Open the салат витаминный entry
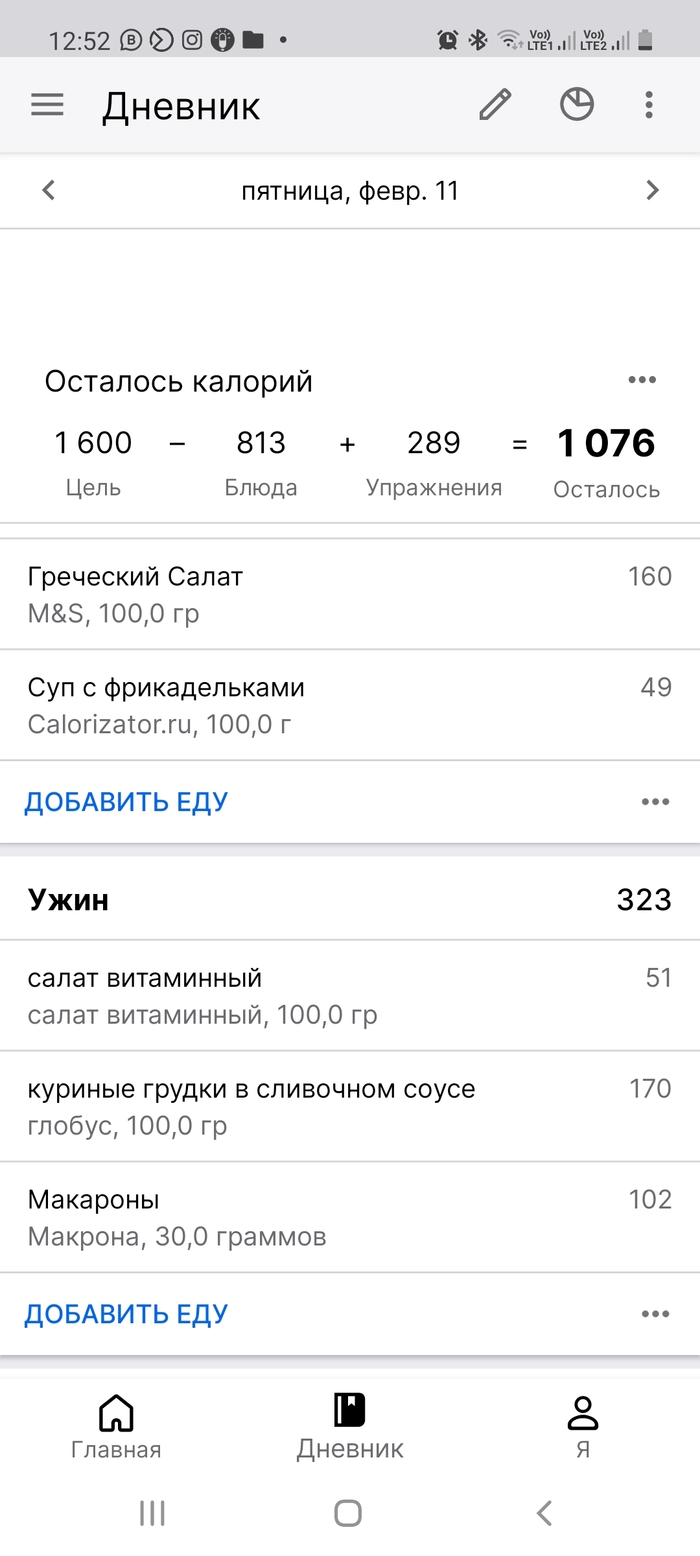The height and width of the screenshot is (1556, 700). [x=350, y=995]
